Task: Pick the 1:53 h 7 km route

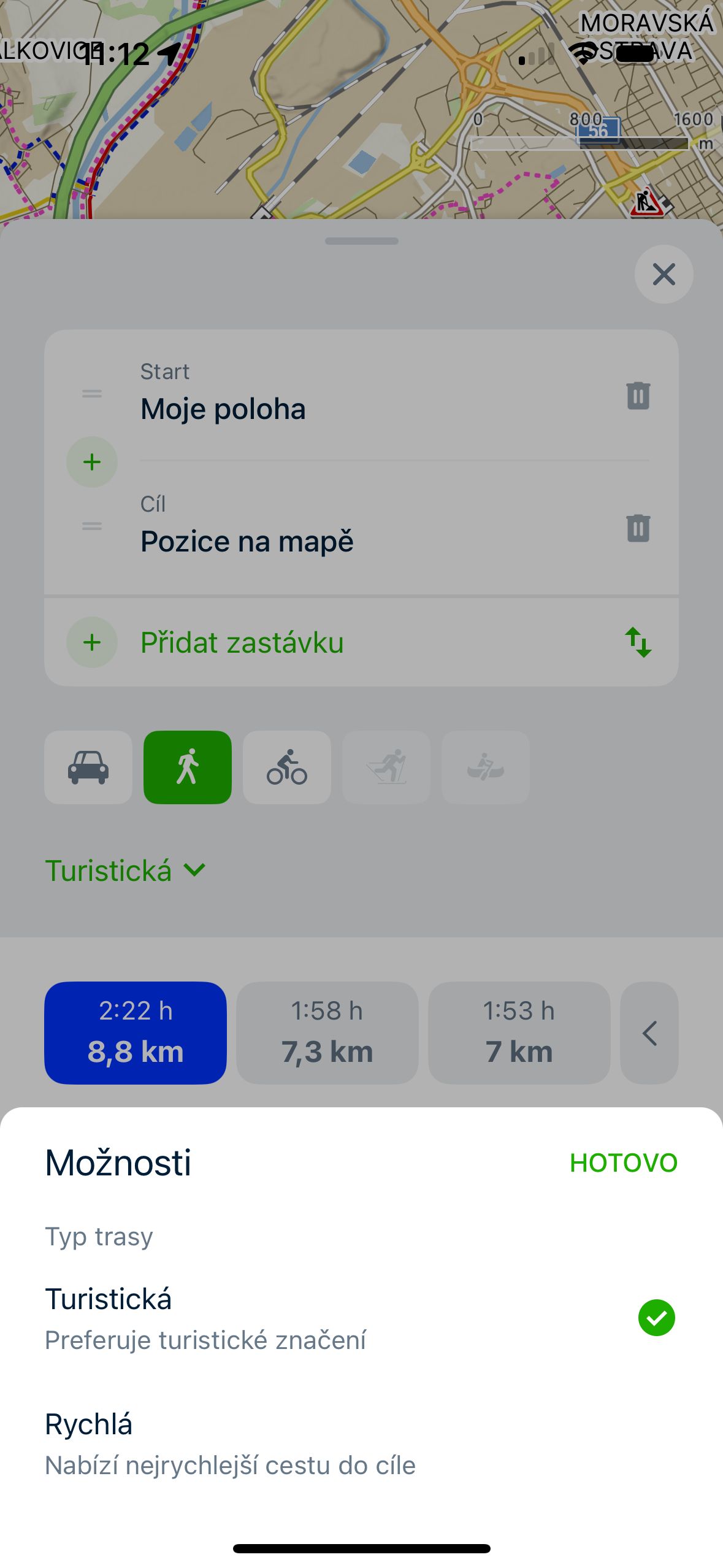Action: click(x=519, y=1032)
